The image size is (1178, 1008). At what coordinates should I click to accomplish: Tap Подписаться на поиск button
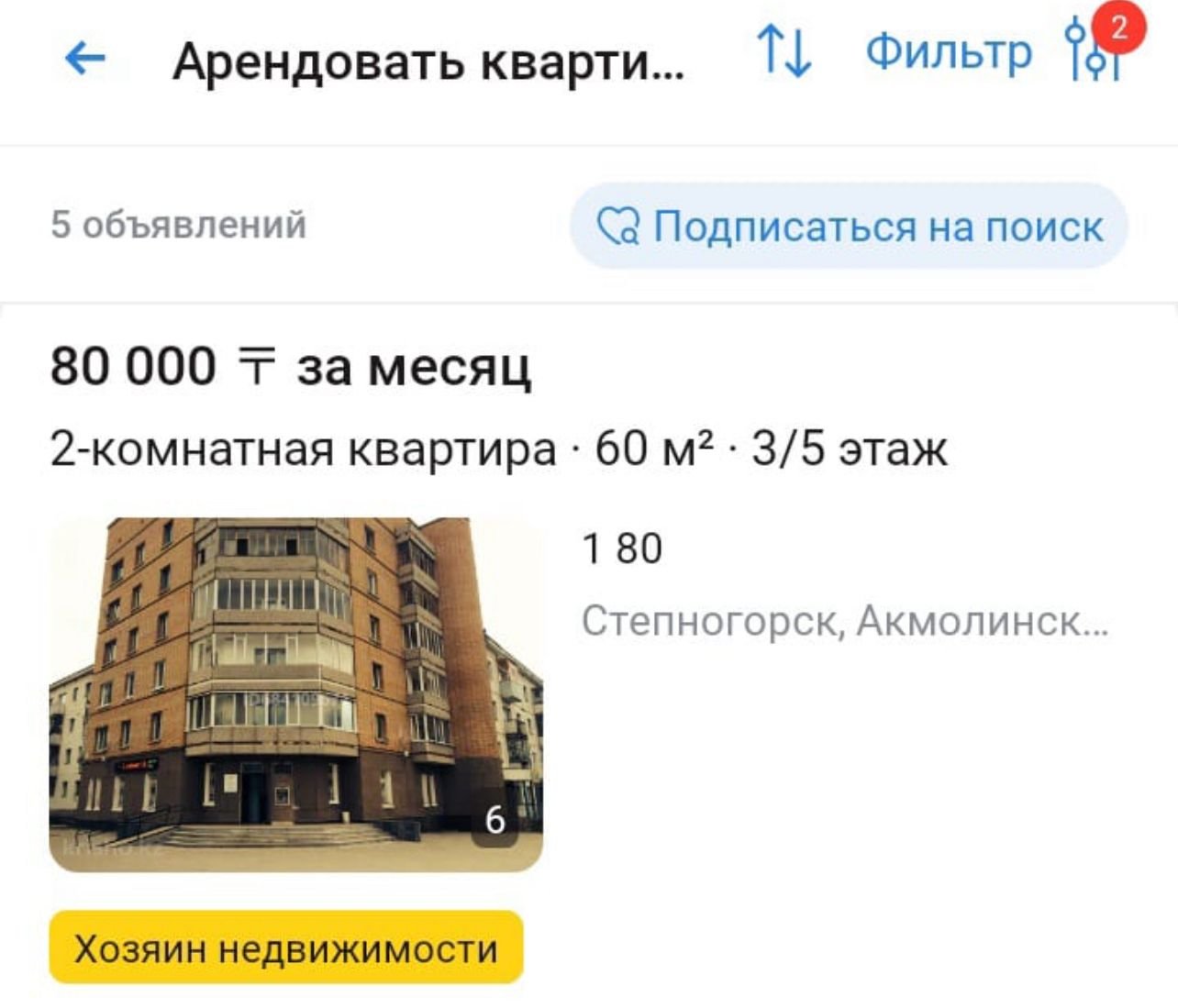[849, 226]
